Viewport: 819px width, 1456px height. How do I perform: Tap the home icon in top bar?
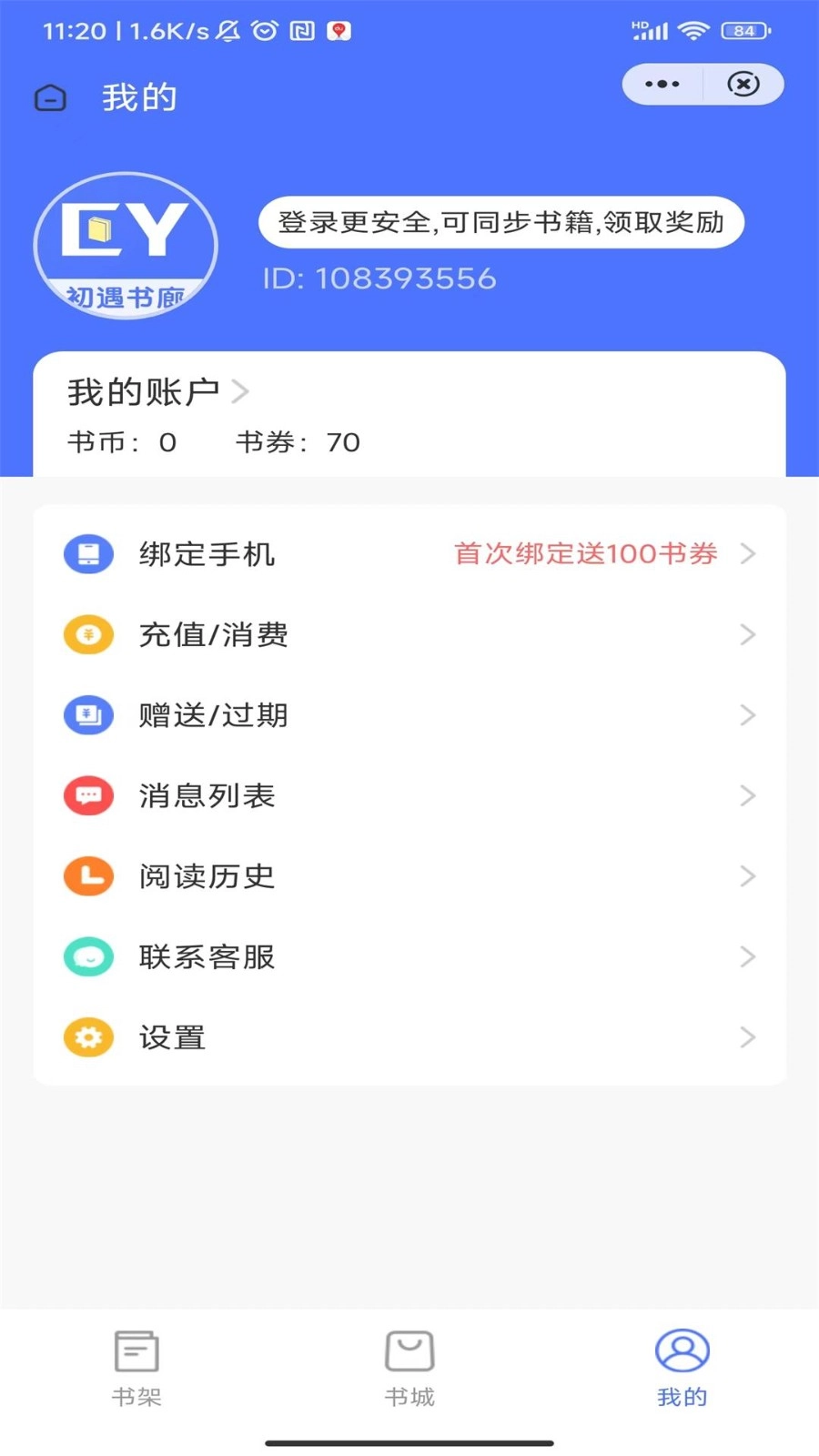click(51, 97)
